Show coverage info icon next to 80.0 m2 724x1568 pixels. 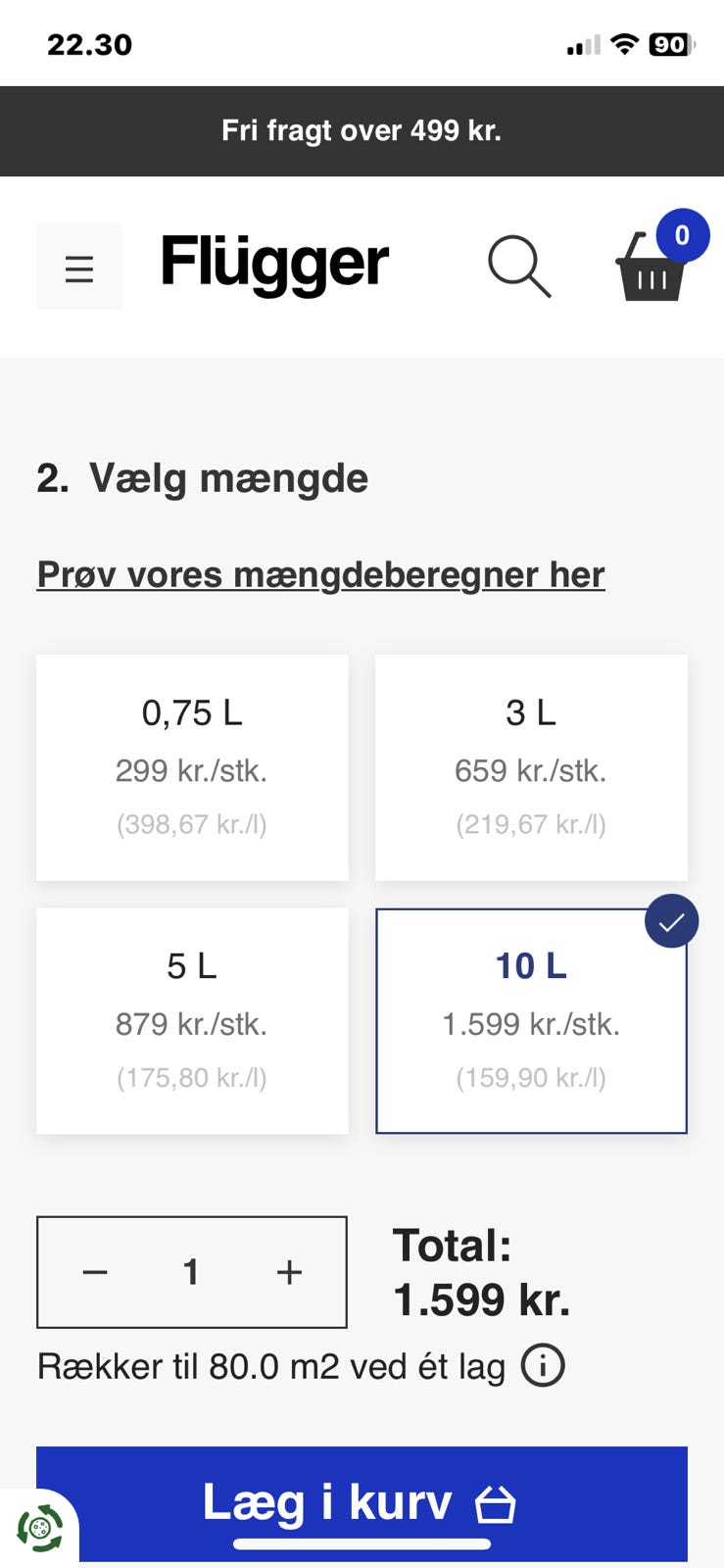pyautogui.click(x=543, y=1365)
